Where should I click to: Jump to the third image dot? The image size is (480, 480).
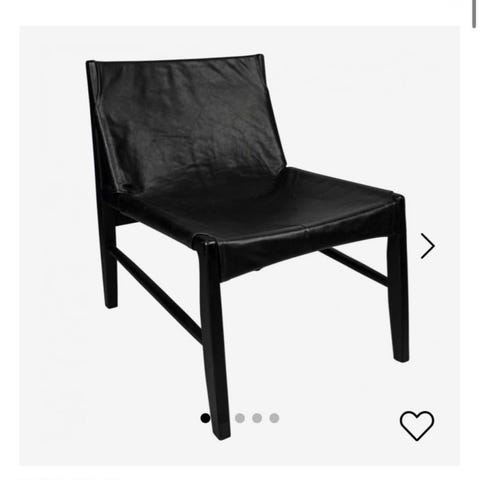pos(240,418)
